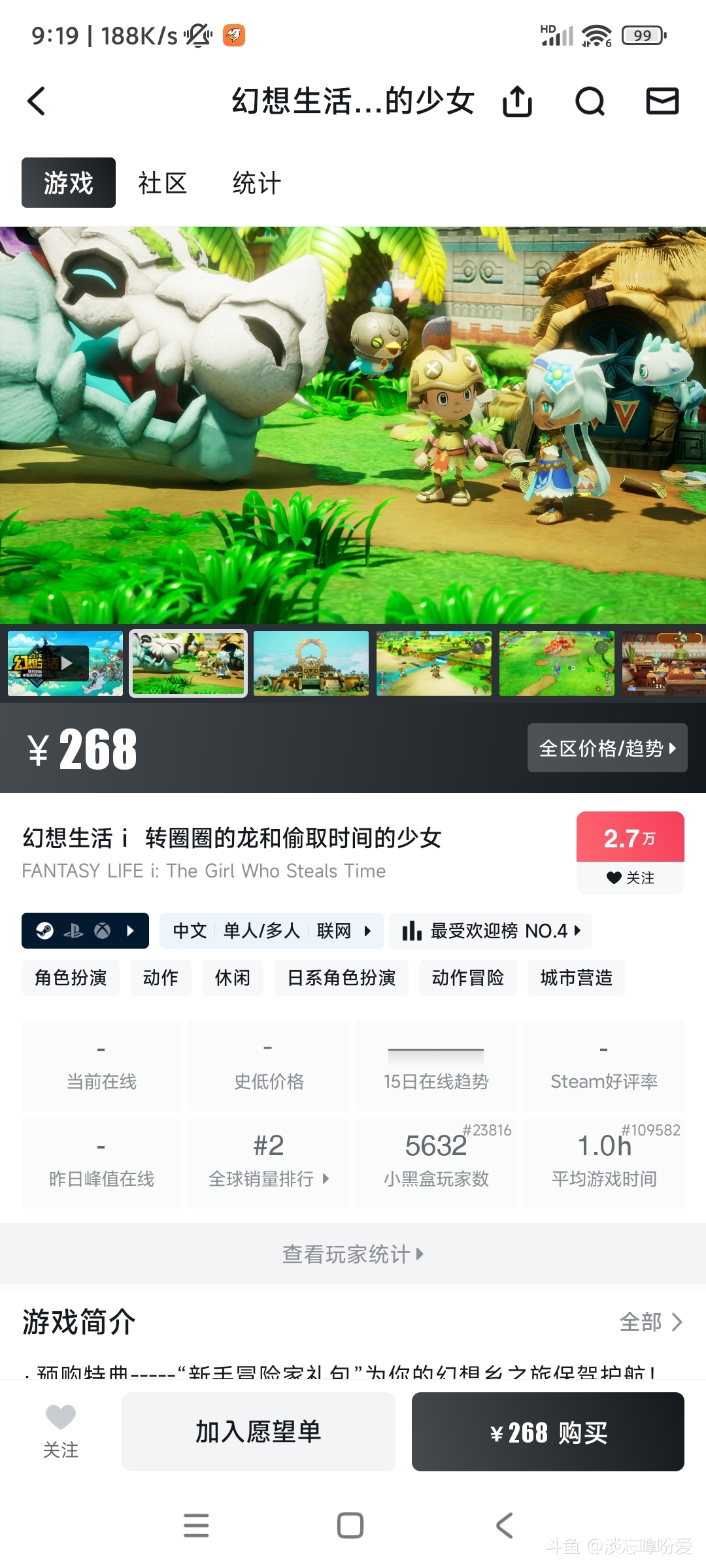The width and height of the screenshot is (706, 1568).
Task: Open the messages envelope icon
Action: click(662, 101)
